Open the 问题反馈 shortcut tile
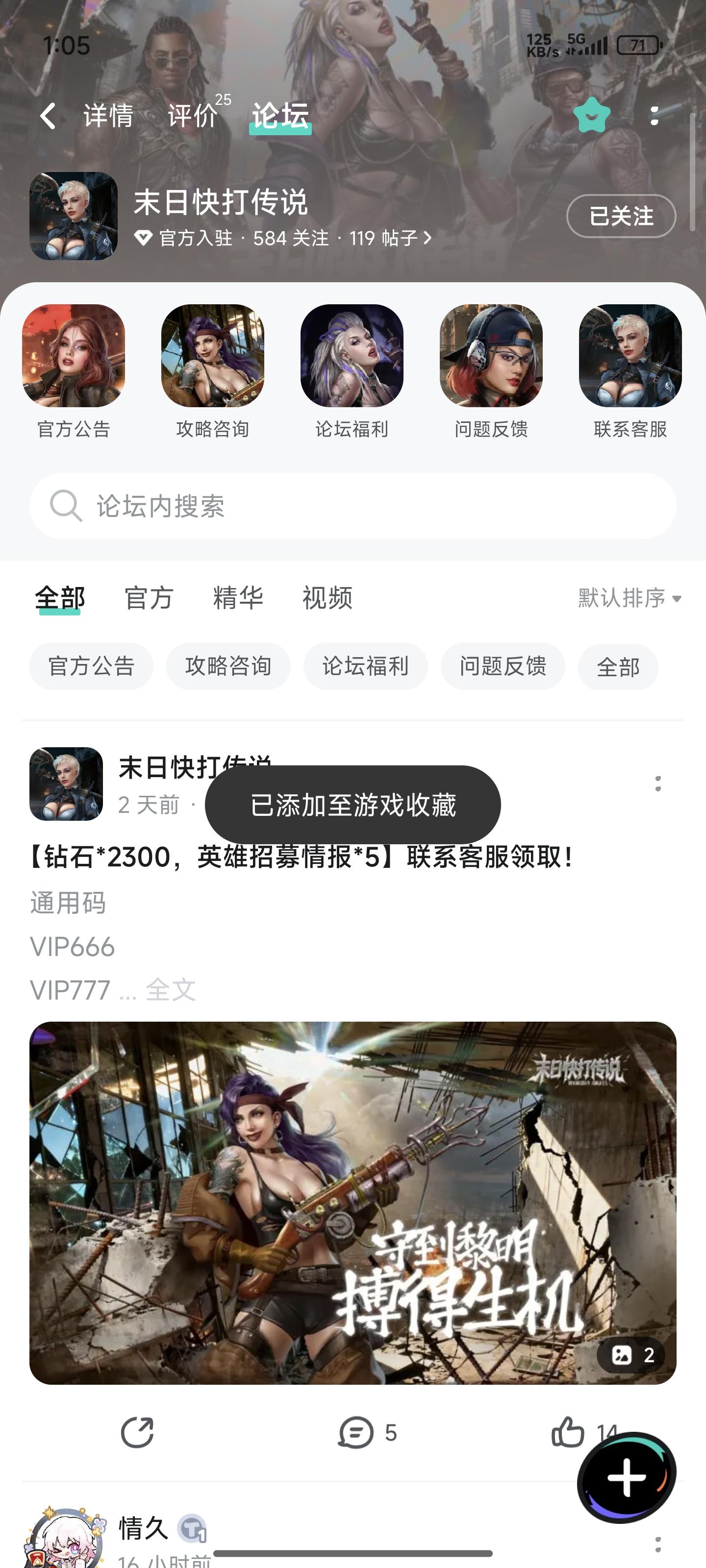 (491, 356)
